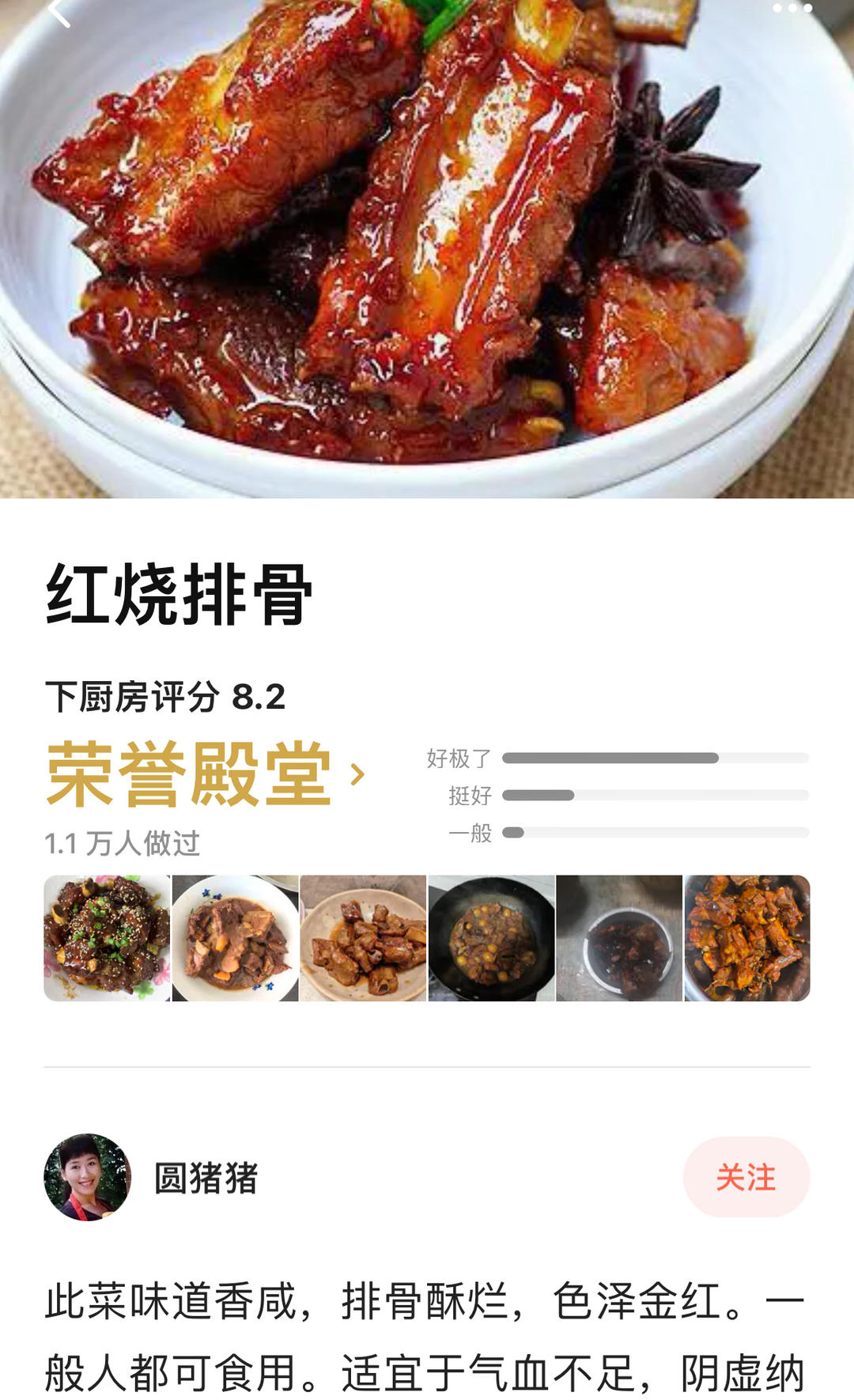Open the second photo on the blue-flowered plate

(x=236, y=938)
